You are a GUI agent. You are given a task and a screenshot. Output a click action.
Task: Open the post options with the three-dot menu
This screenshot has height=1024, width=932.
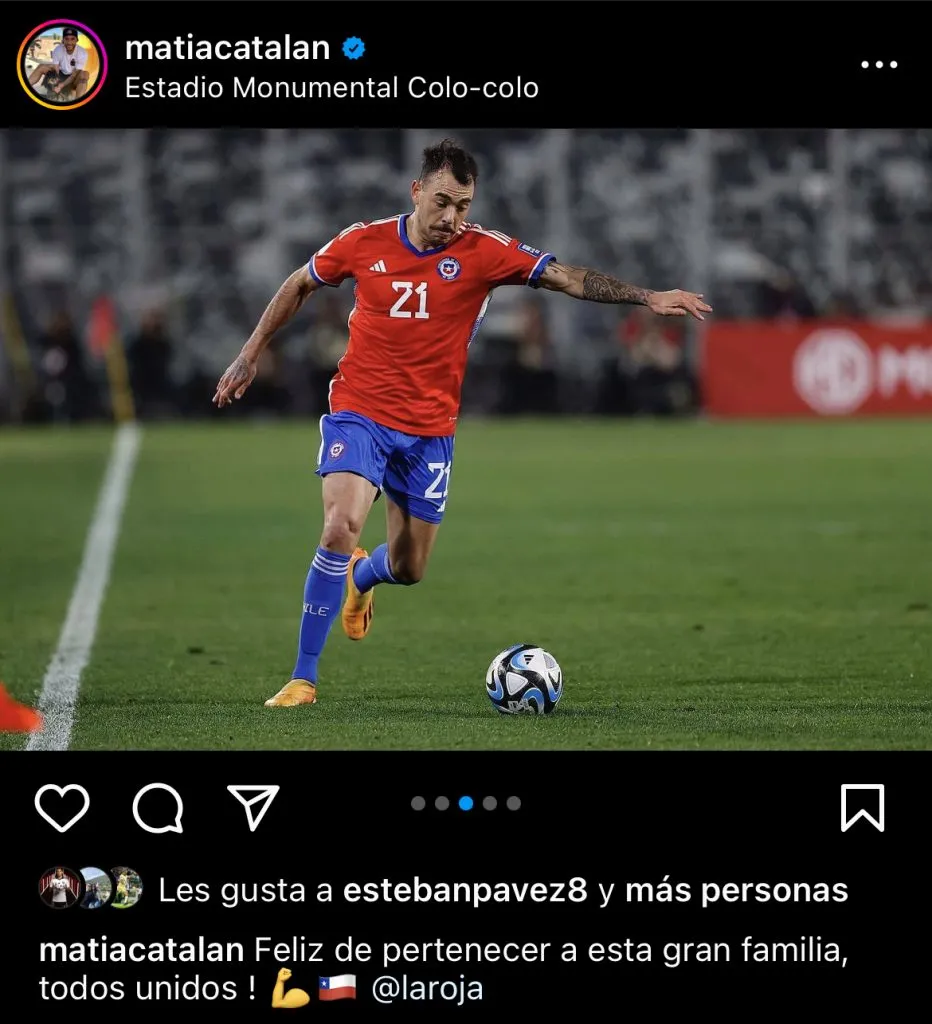pos(879,63)
